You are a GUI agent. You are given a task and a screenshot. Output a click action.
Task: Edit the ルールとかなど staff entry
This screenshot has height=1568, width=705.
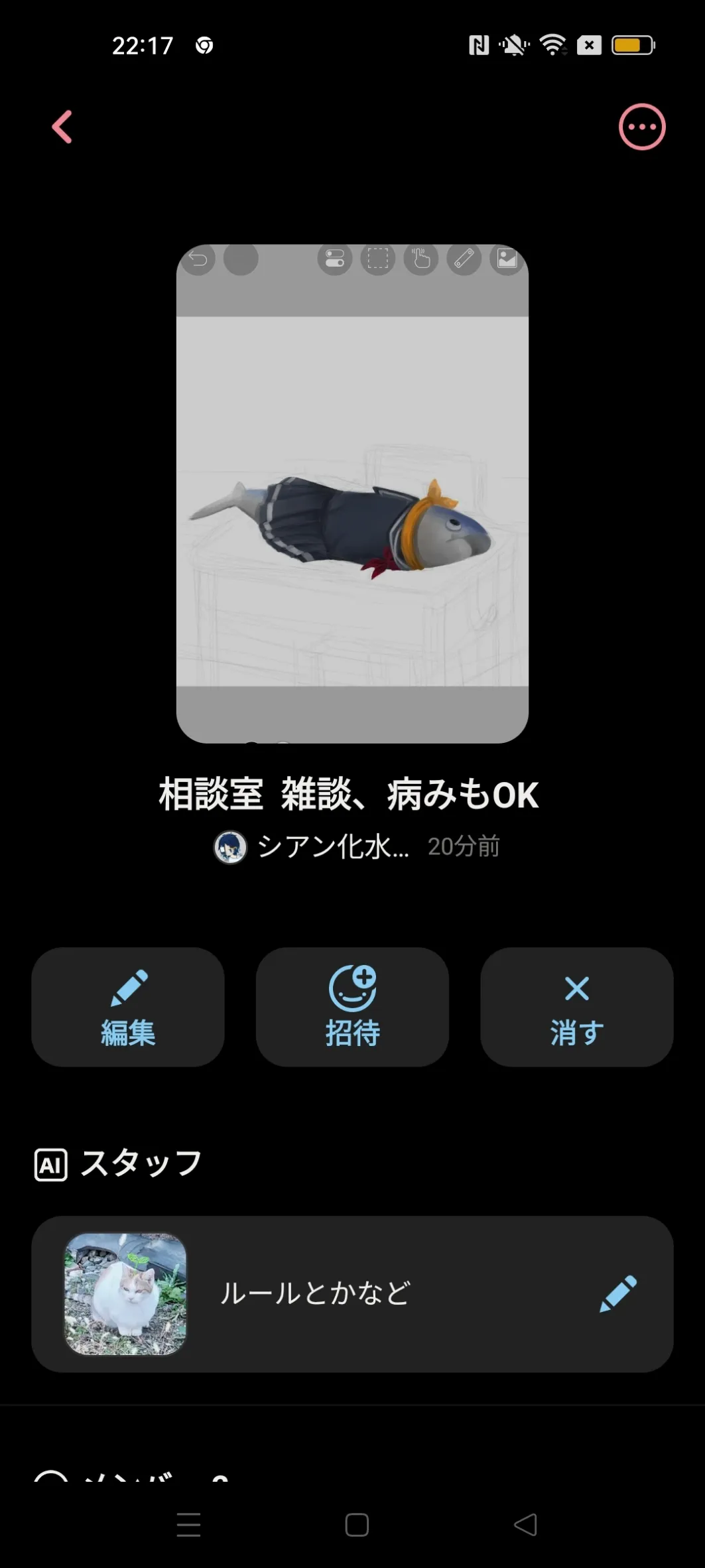617,1293
